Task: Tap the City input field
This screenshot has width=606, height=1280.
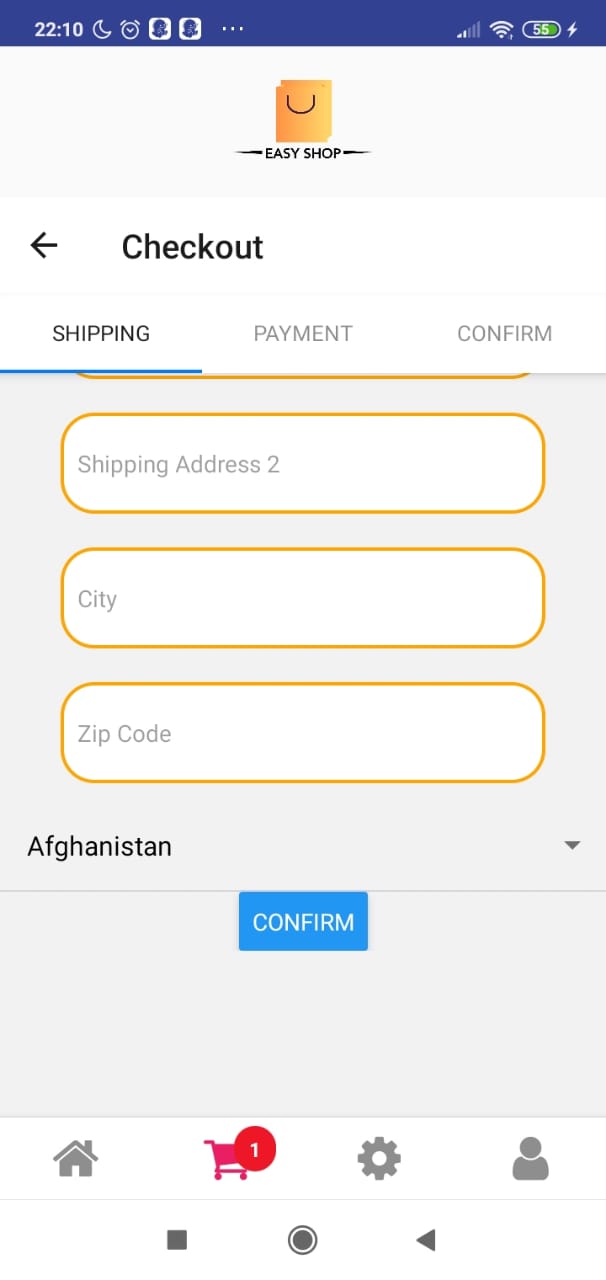Action: click(303, 598)
